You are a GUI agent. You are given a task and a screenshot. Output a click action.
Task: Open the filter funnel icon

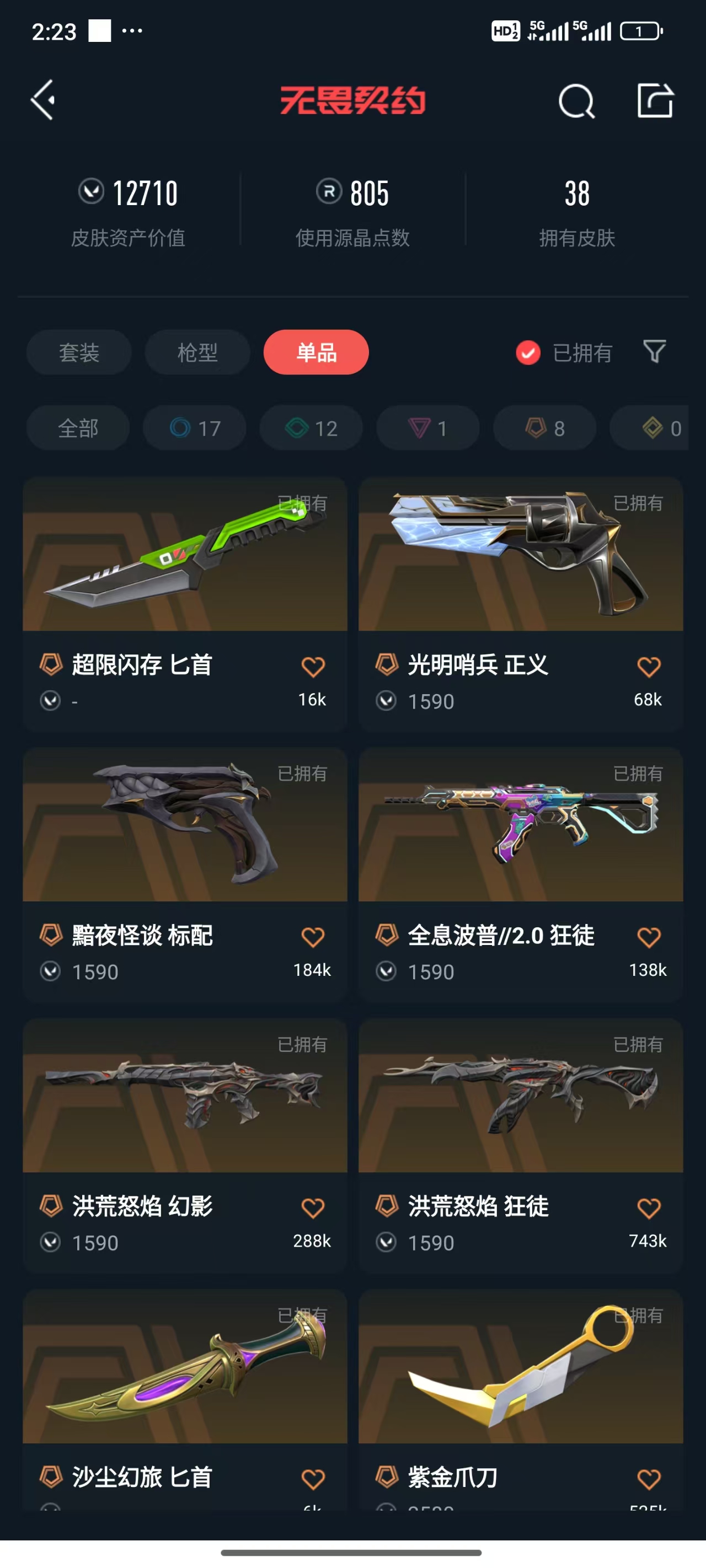click(x=654, y=352)
